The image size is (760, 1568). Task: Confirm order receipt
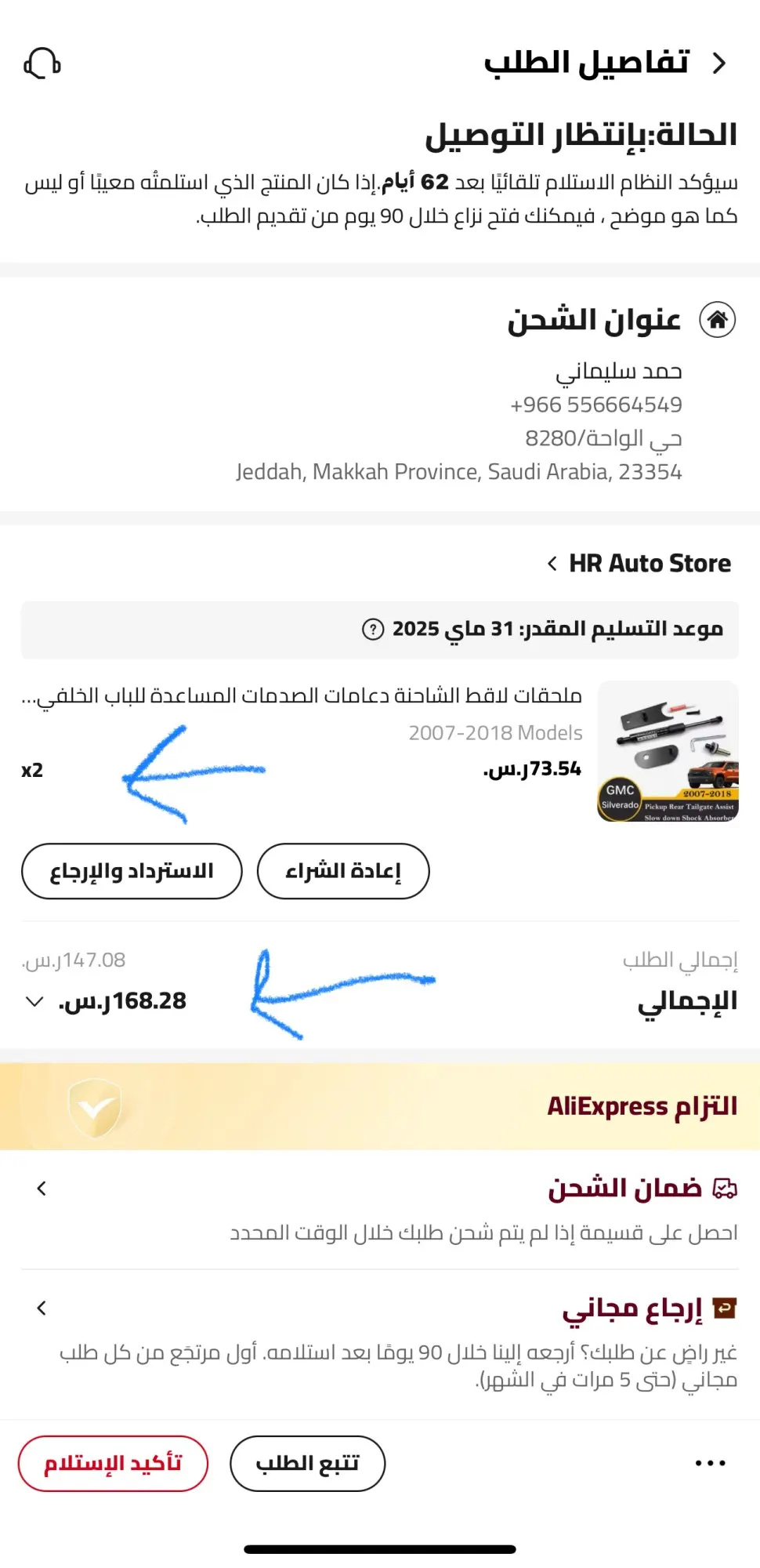pos(113,1463)
